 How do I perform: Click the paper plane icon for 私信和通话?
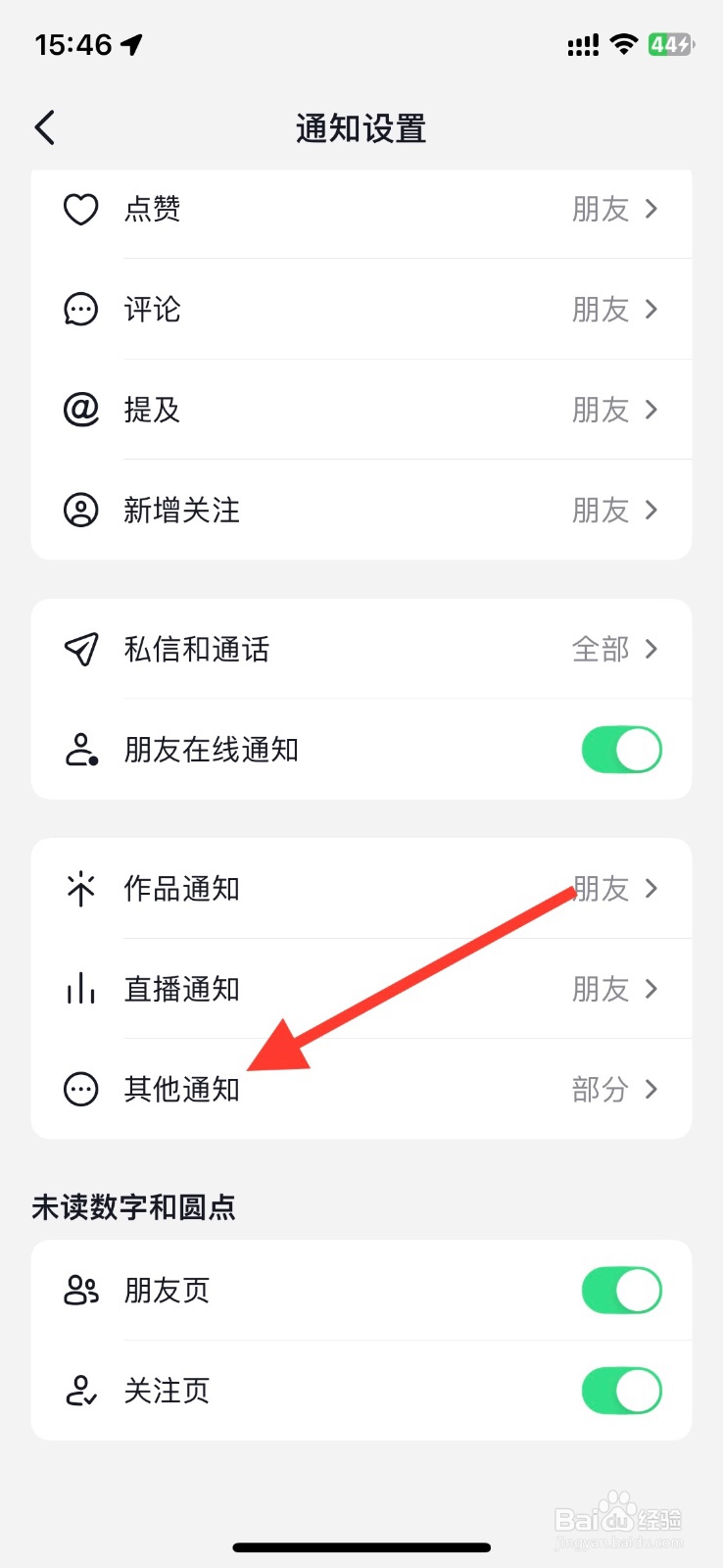click(x=80, y=650)
